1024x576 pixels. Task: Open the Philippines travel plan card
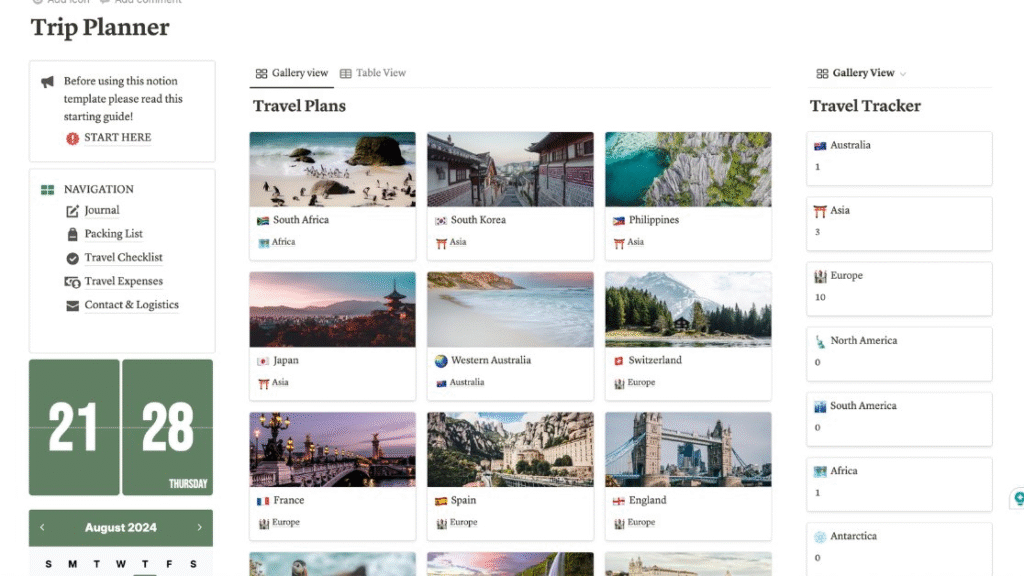click(x=688, y=190)
